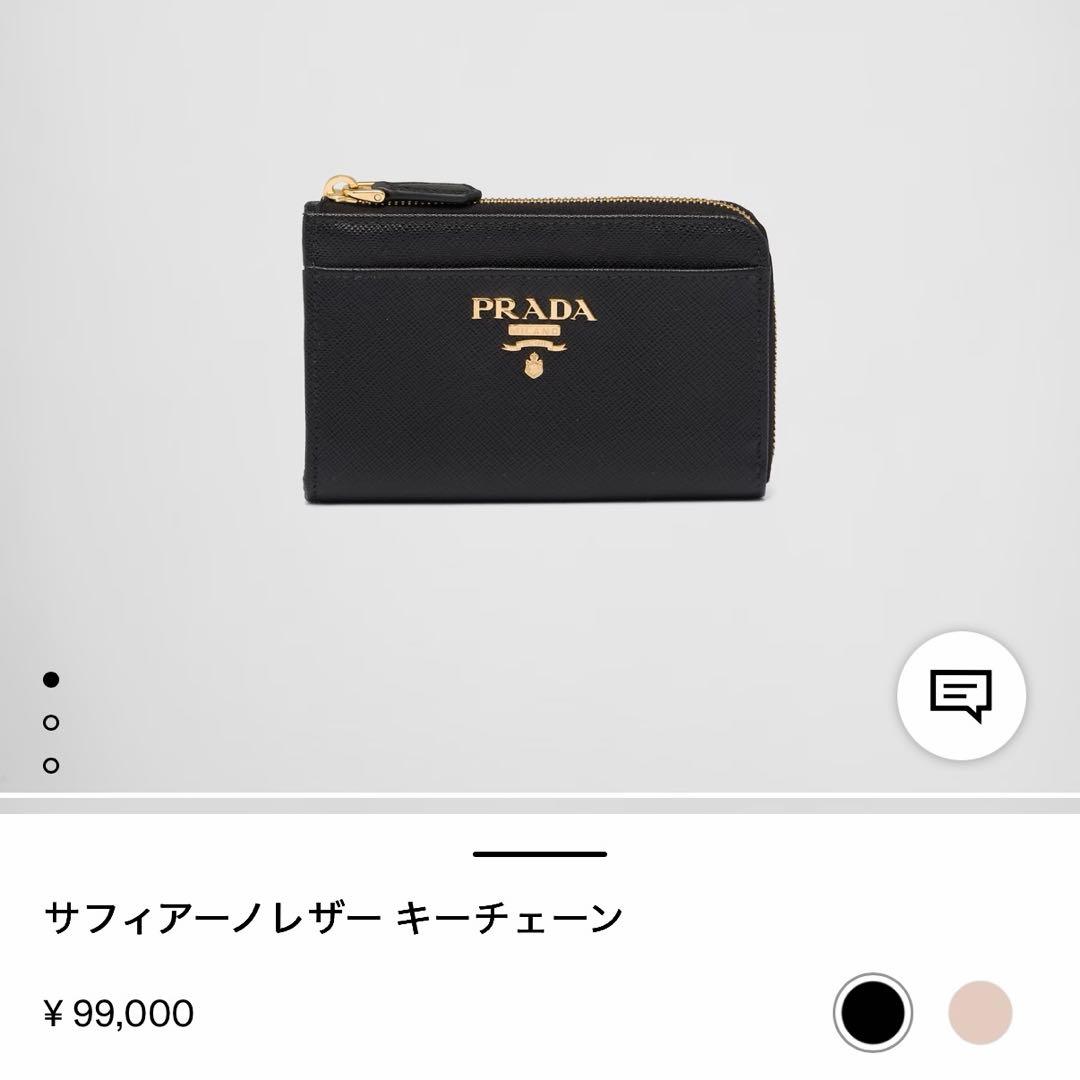Choose the beige pink color swatch

[980, 1013]
